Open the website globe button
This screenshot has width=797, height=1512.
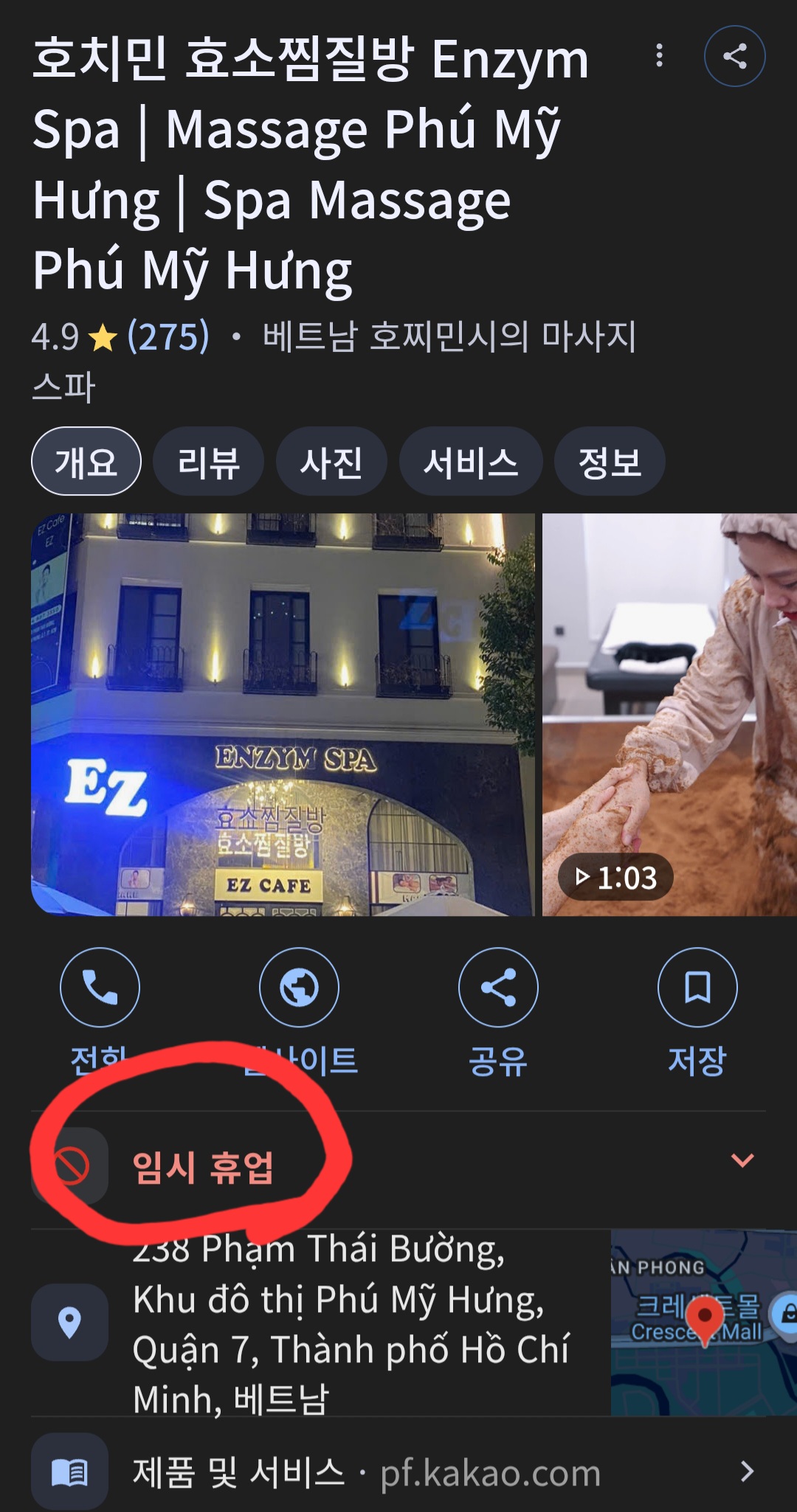coord(299,988)
